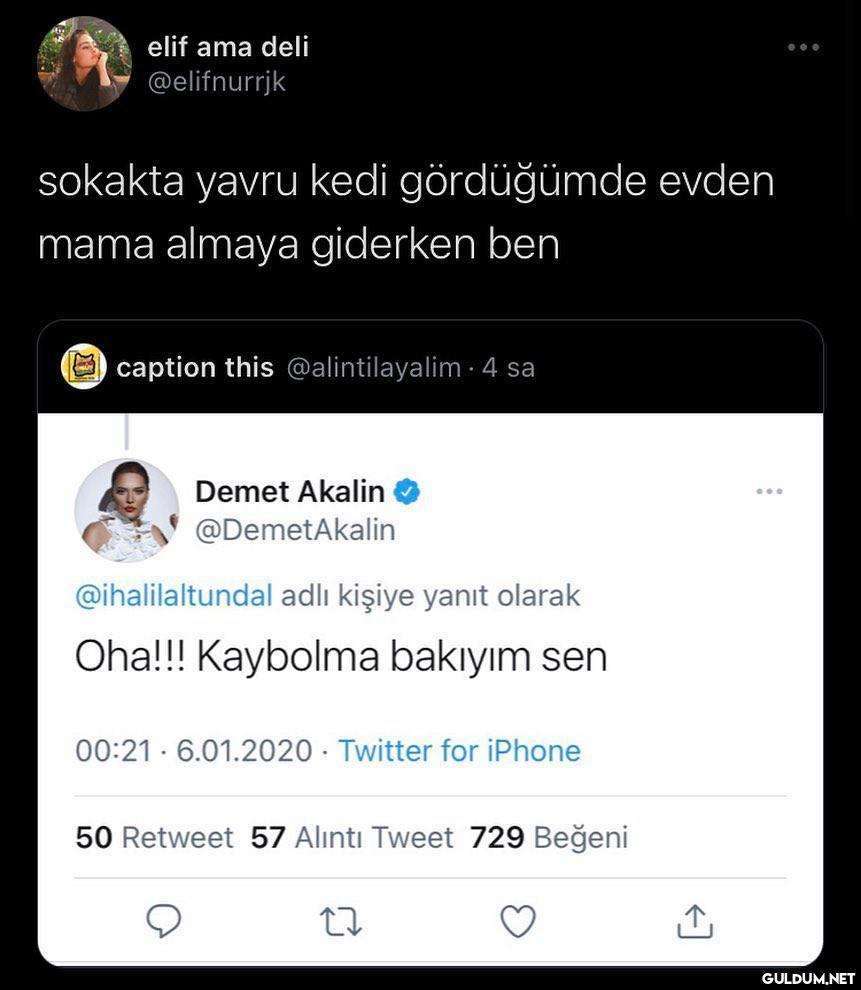
Task: Open the quoted tweet from caption this
Action: 430,368
